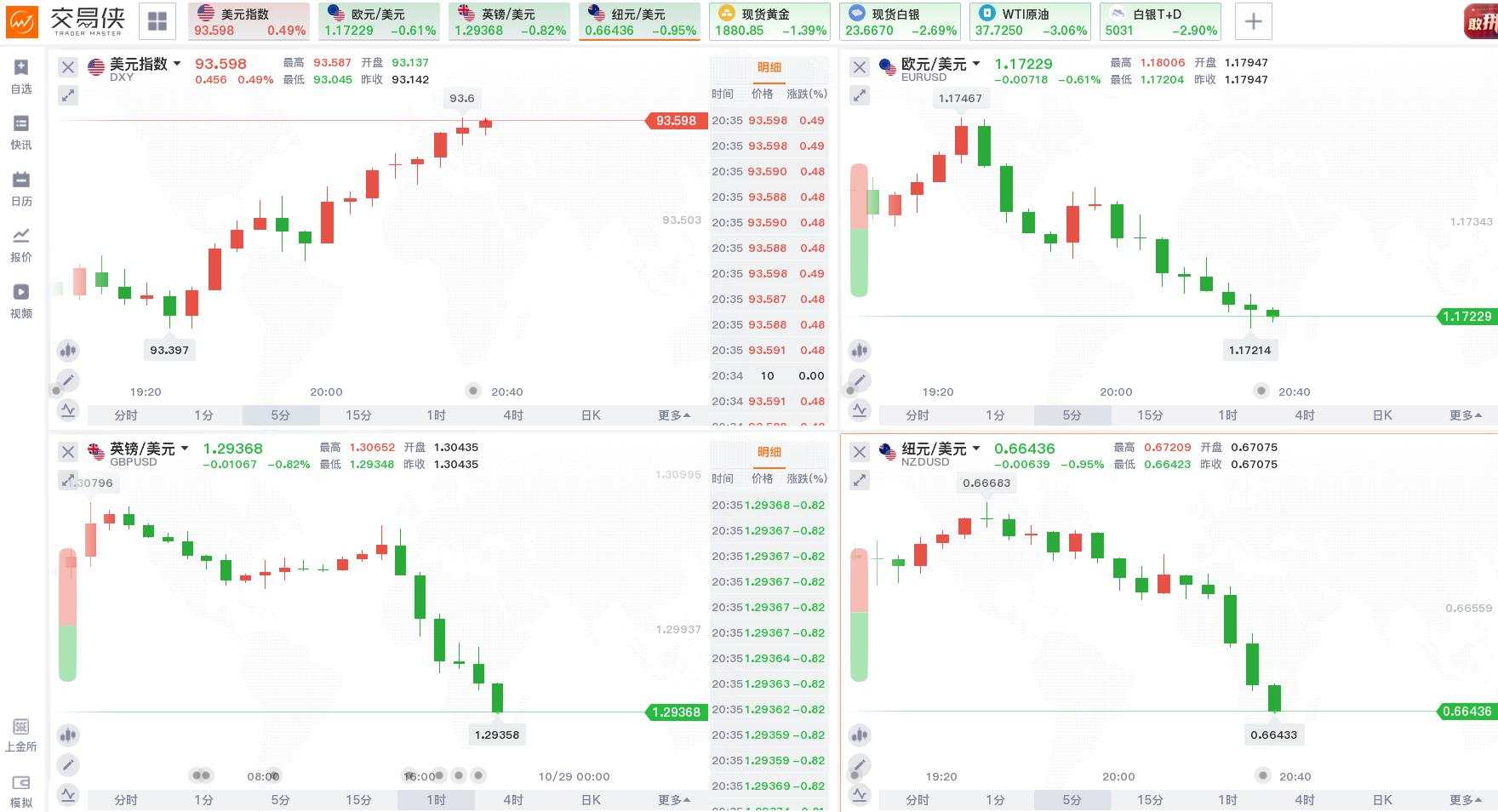Add a new instrument tab

click(x=1253, y=21)
